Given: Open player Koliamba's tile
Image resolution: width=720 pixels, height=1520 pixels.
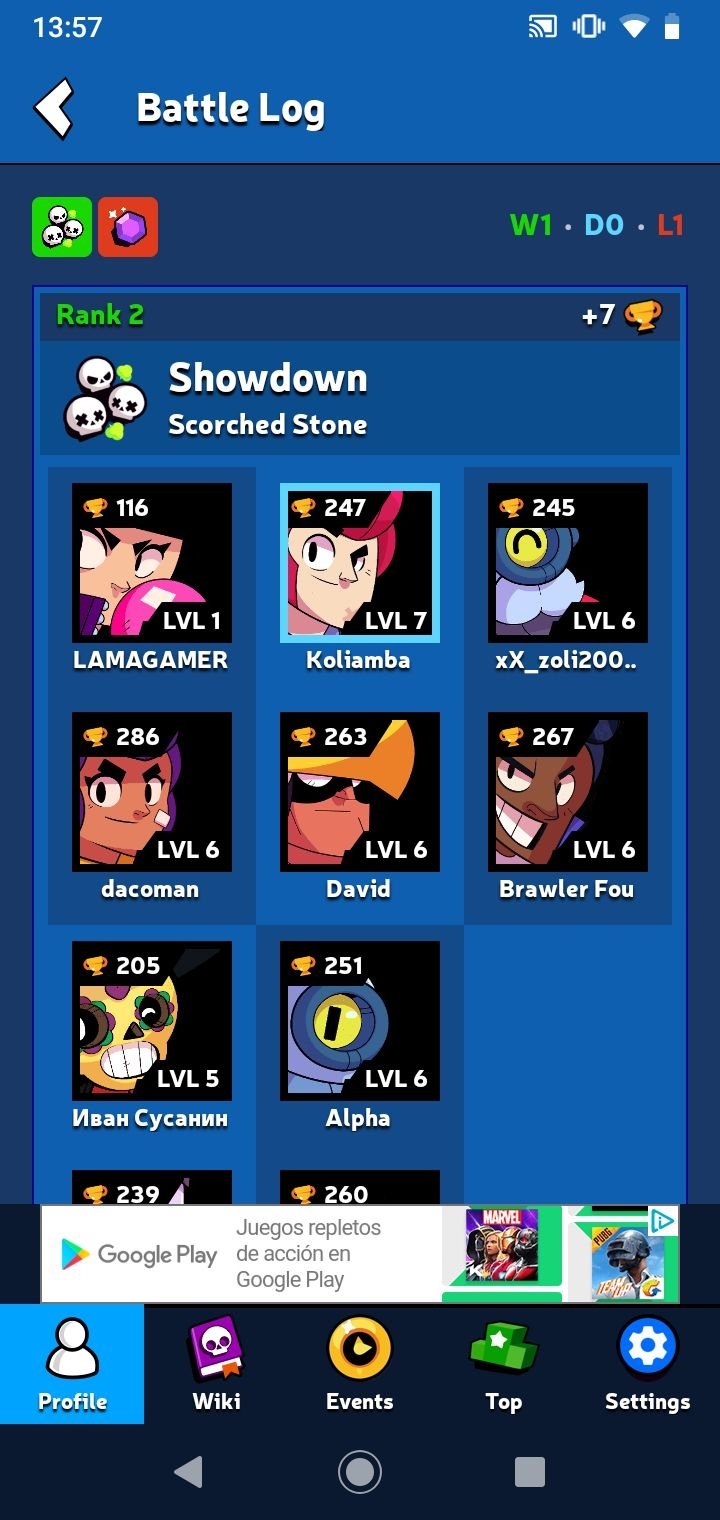Looking at the screenshot, I should pos(360,577).
